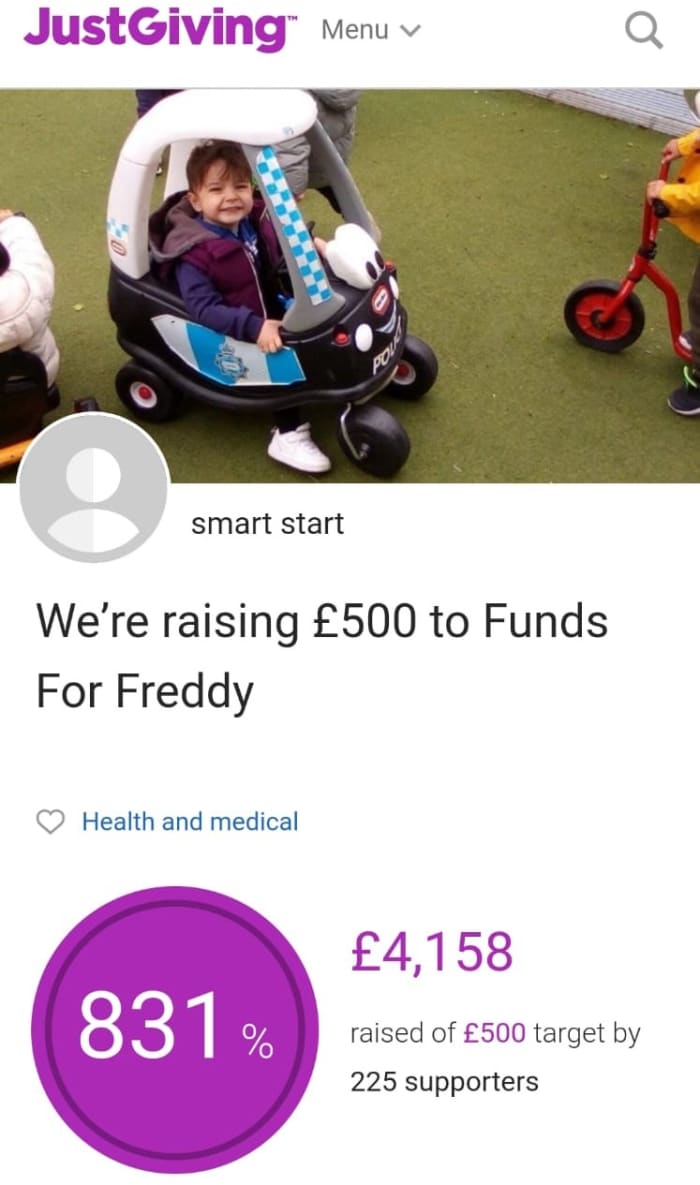
Task: Open the Health and medical category link
Action: tap(189, 822)
